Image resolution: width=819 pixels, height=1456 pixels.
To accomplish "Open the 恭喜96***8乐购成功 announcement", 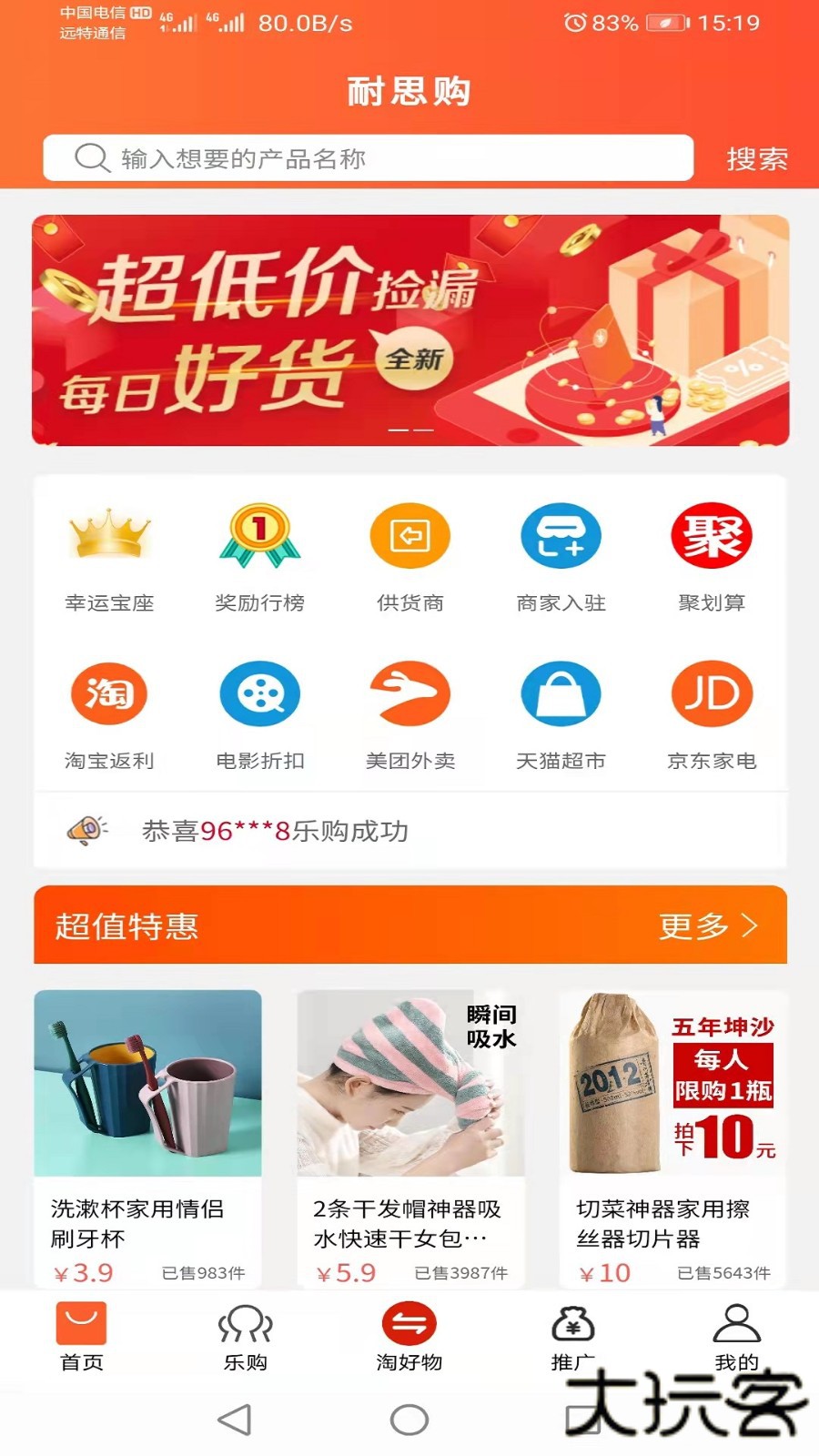I will 275,832.
